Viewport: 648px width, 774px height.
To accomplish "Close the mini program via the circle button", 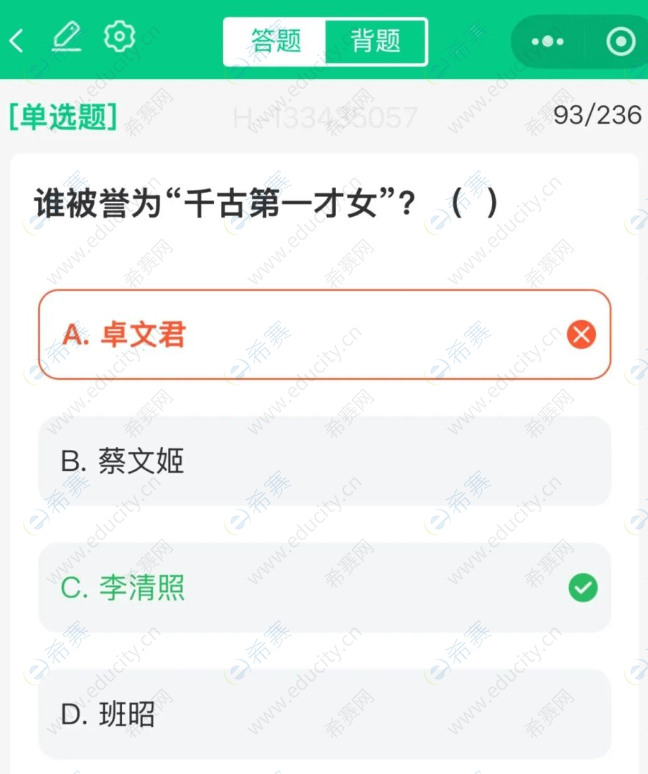I will pyautogui.click(x=620, y=42).
